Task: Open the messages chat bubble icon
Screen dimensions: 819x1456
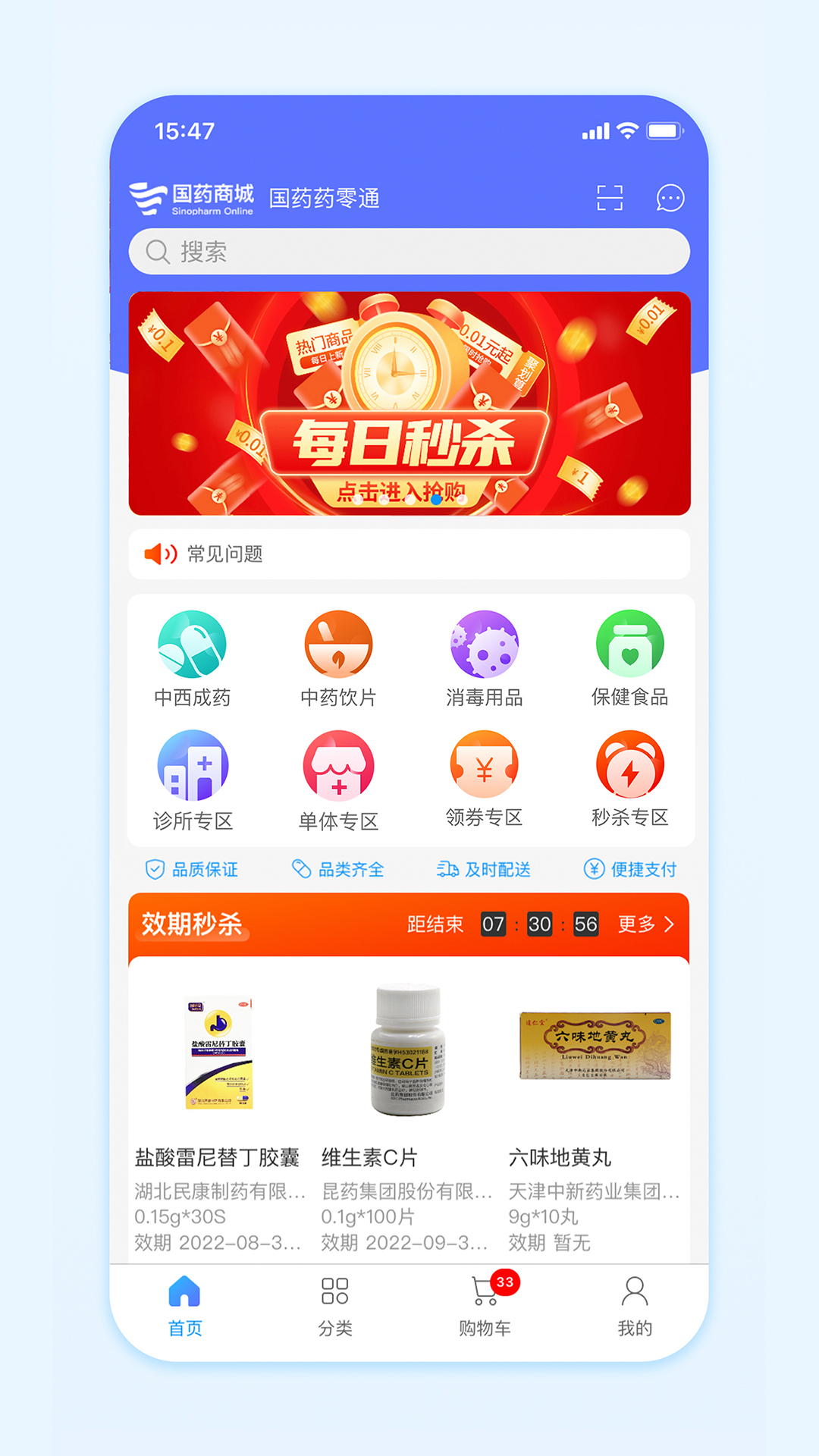Action: (670, 198)
